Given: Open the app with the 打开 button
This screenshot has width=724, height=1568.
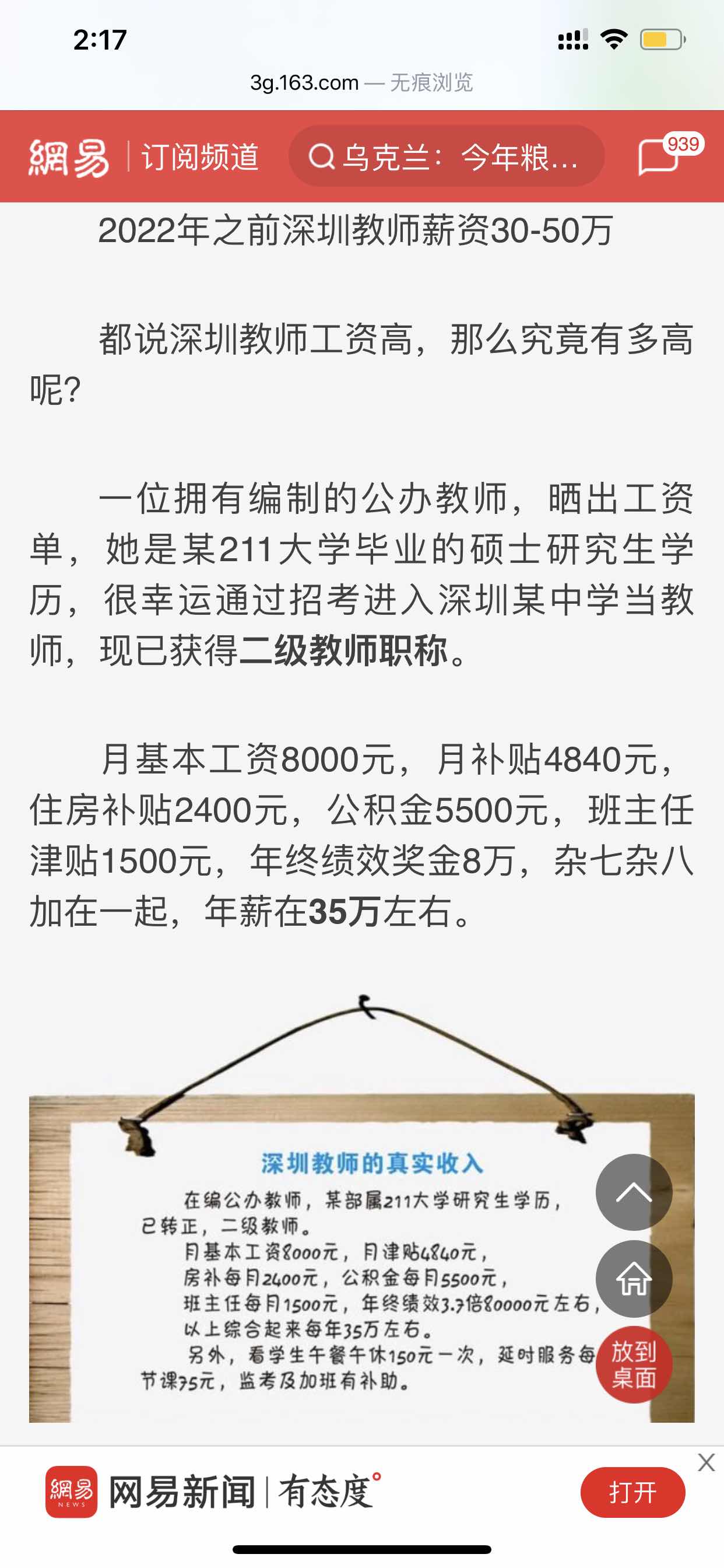Looking at the screenshot, I should [632, 1492].
